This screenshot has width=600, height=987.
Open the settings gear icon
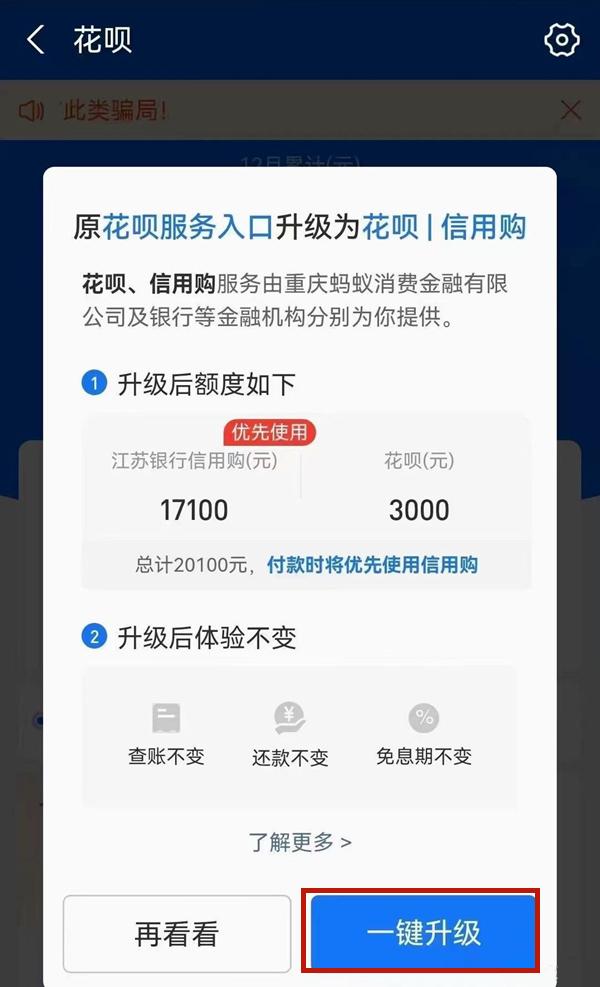[561, 40]
